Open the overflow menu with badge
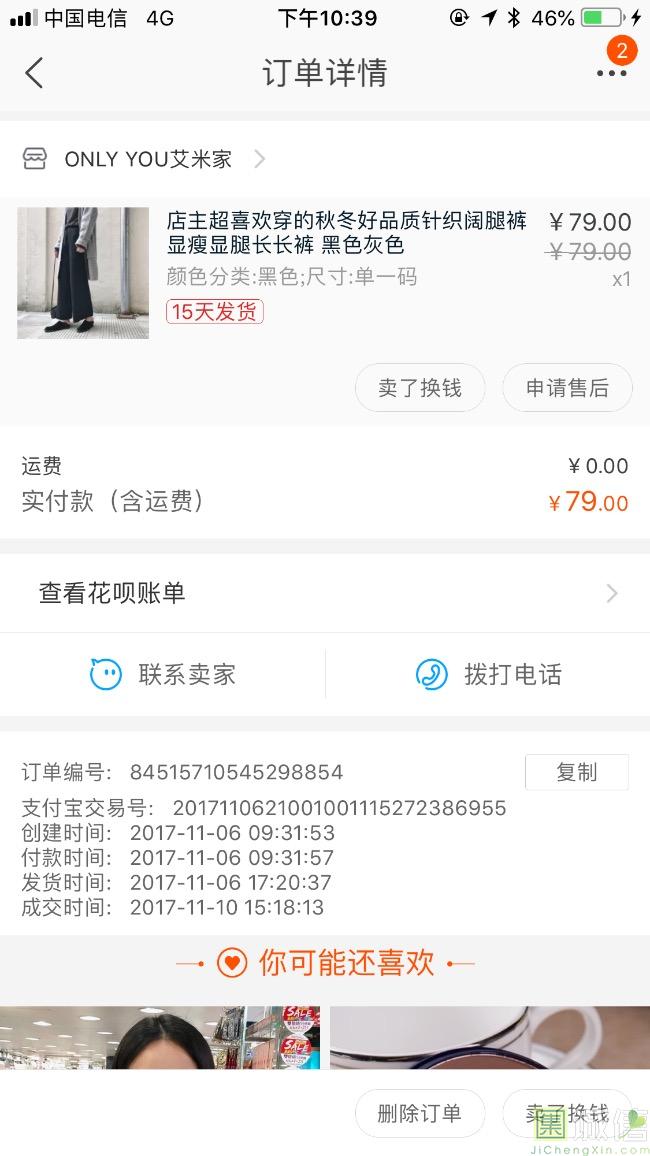650x1156 pixels. [x=611, y=72]
